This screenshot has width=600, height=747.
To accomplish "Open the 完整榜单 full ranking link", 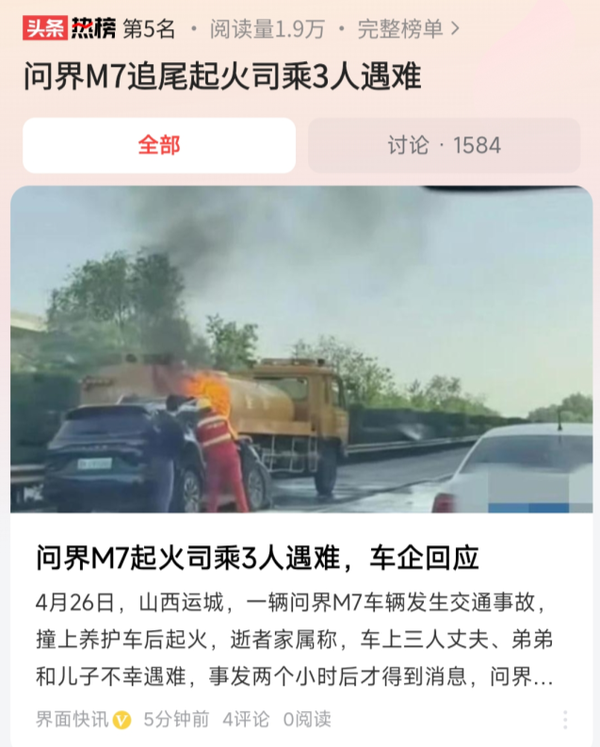I will pyautogui.click(x=408, y=29).
